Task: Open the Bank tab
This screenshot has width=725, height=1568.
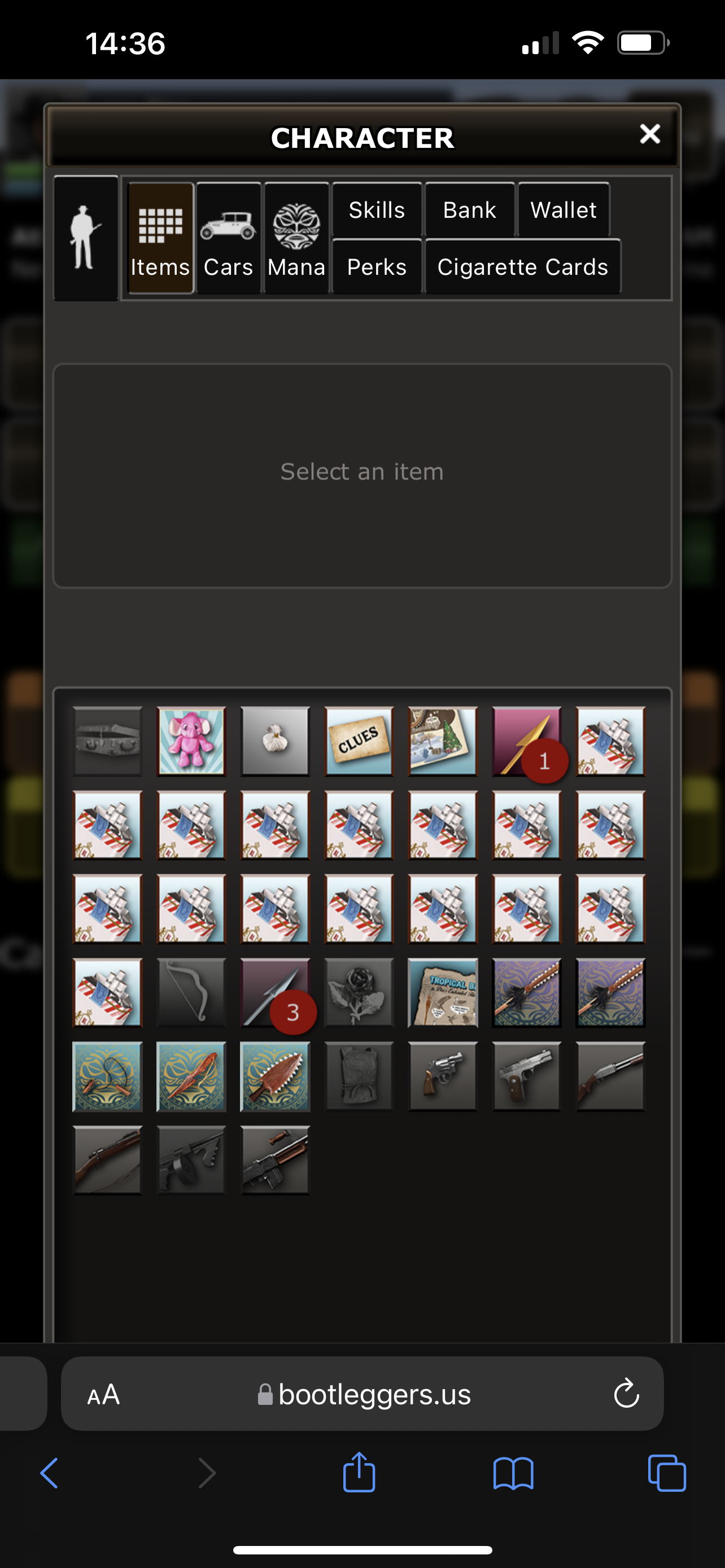Action: point(469,210)
